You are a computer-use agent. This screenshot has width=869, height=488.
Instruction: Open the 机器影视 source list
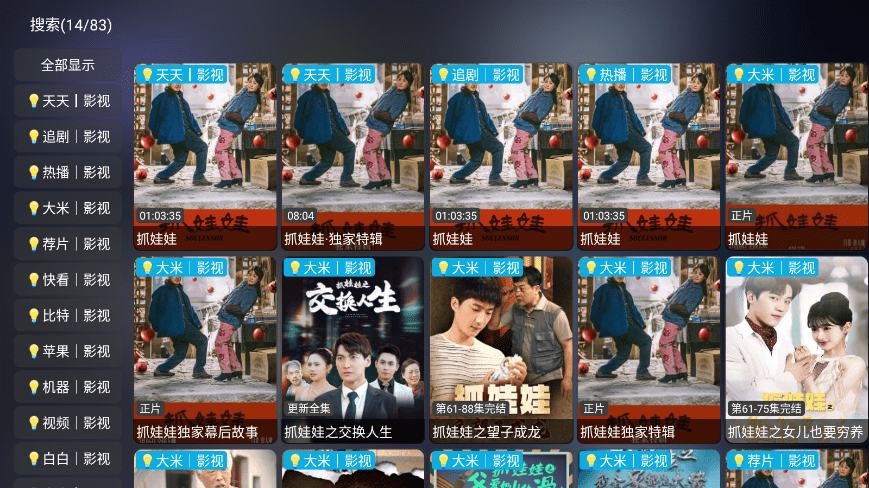click(68, 387)
